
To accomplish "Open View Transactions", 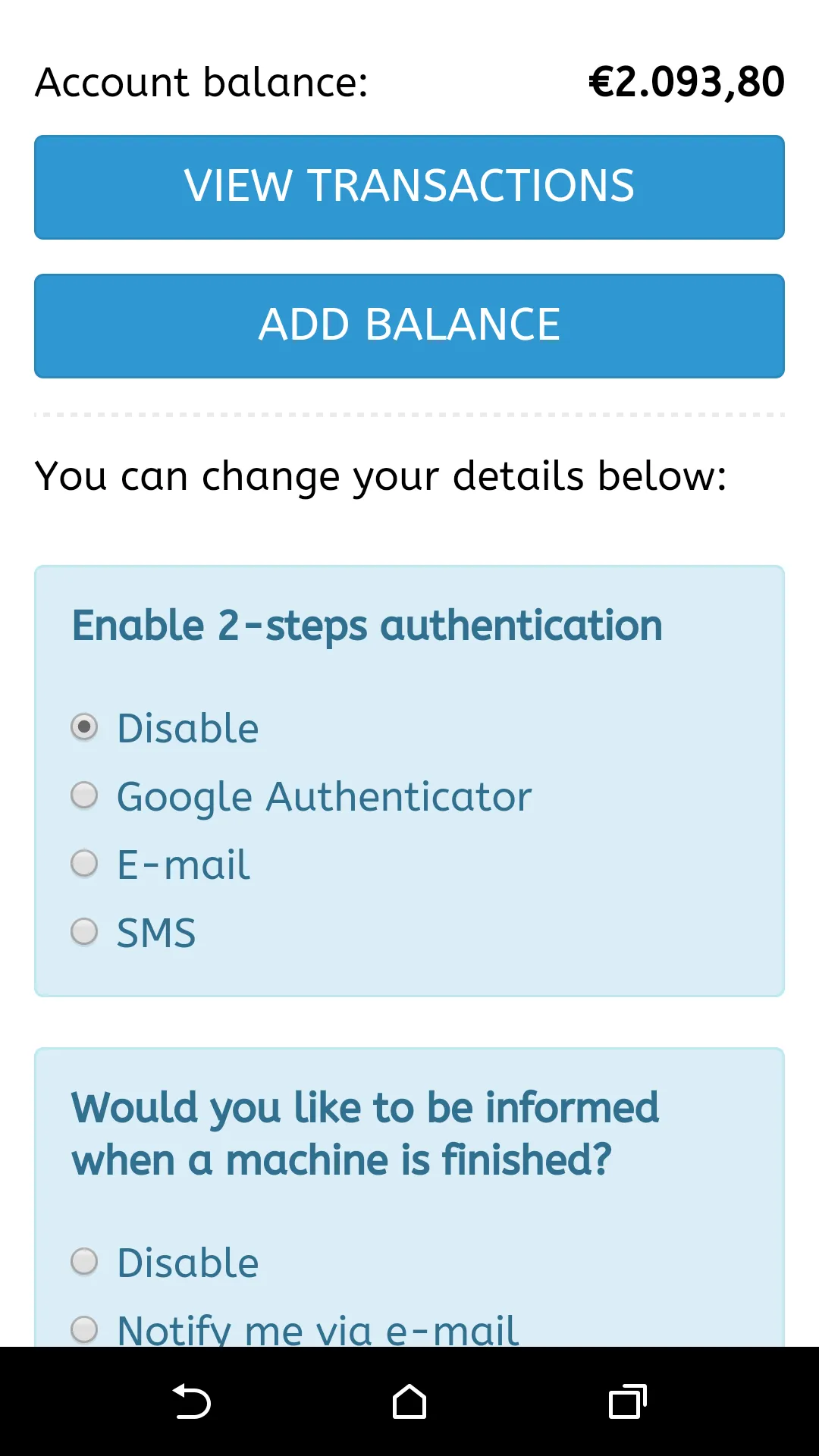I will (x=409, y=187).
